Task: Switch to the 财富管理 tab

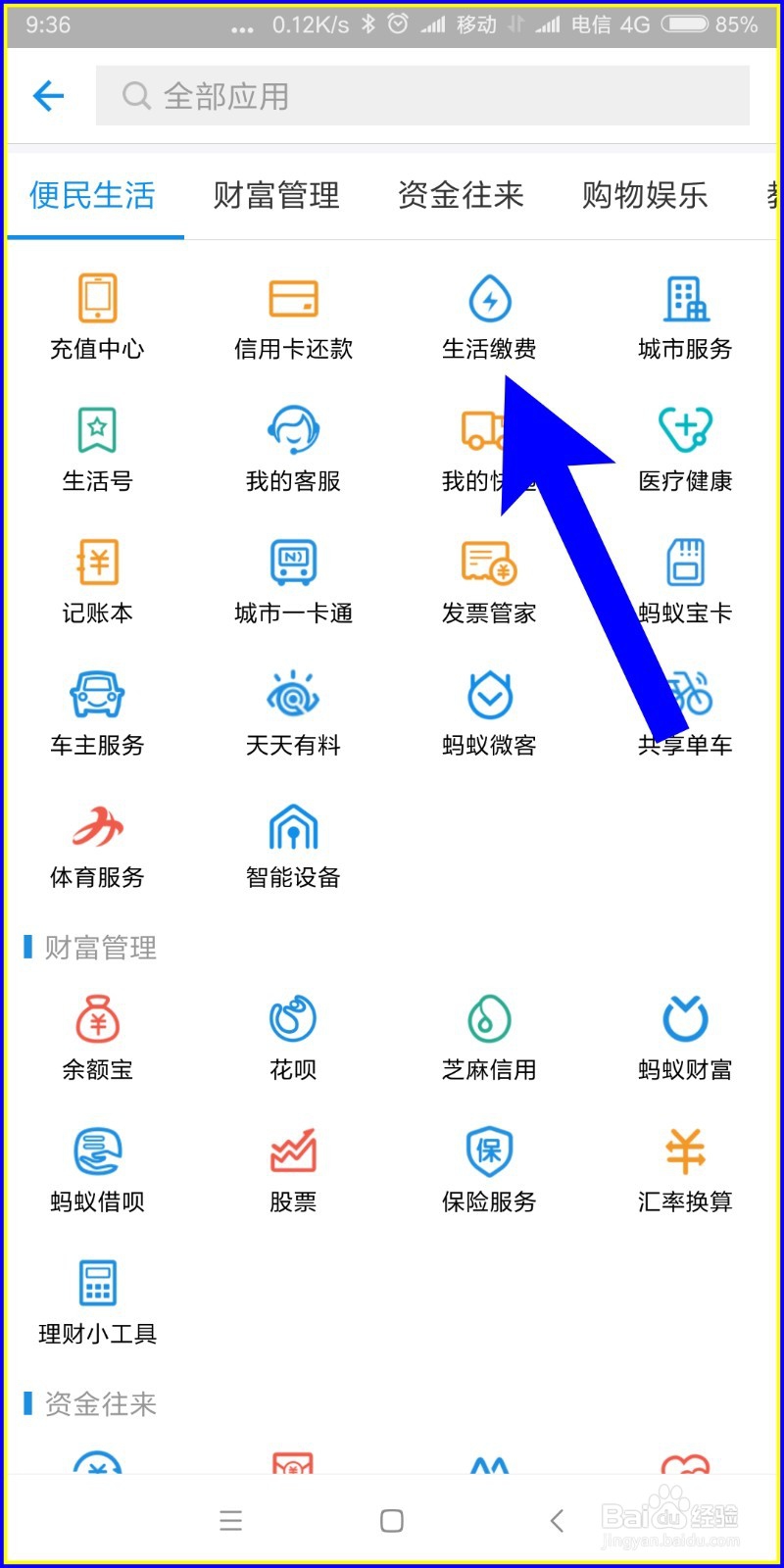Action: coord(275,195)
